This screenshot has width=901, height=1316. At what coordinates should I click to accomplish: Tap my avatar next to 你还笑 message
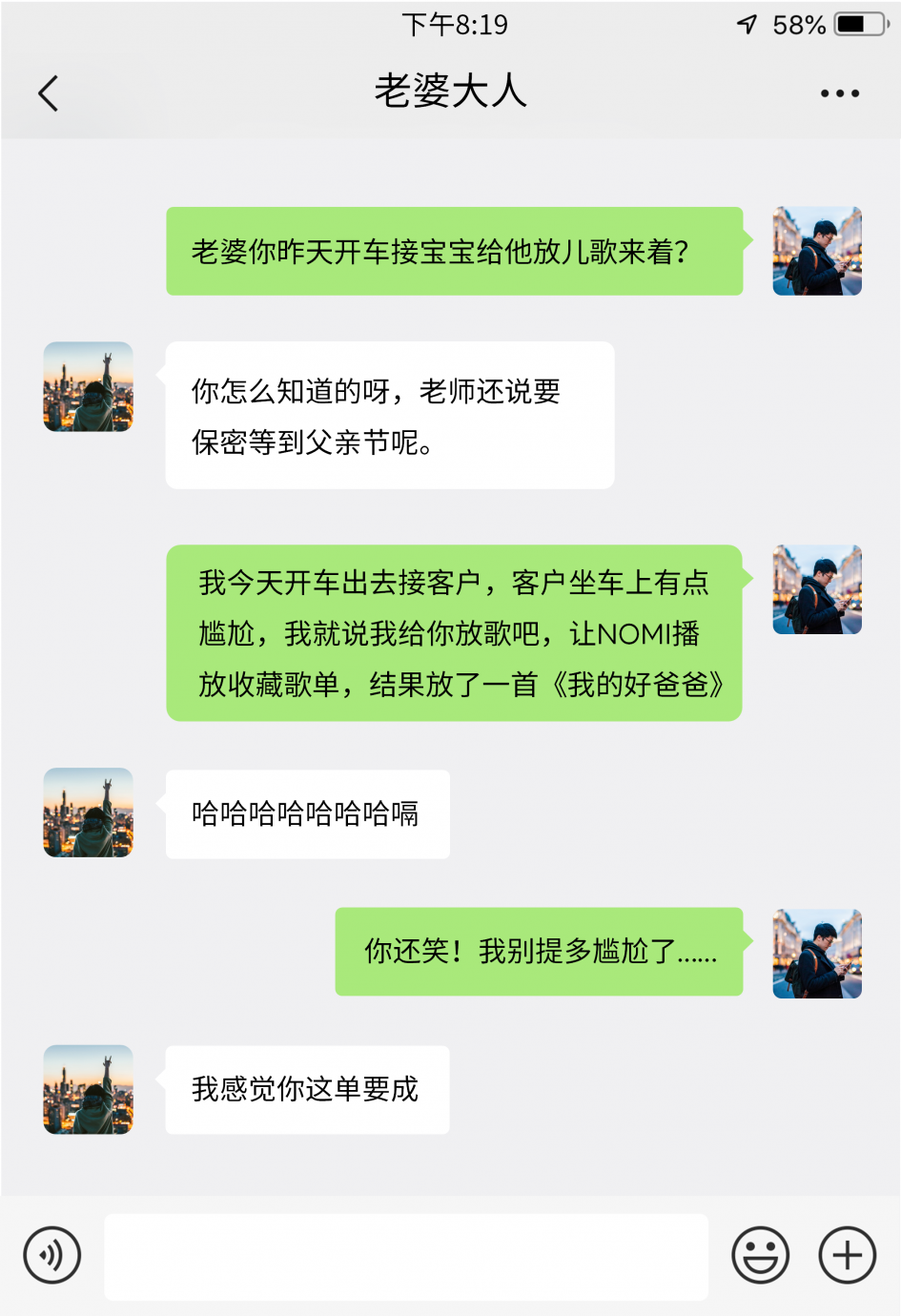click(x=816, y=953)
